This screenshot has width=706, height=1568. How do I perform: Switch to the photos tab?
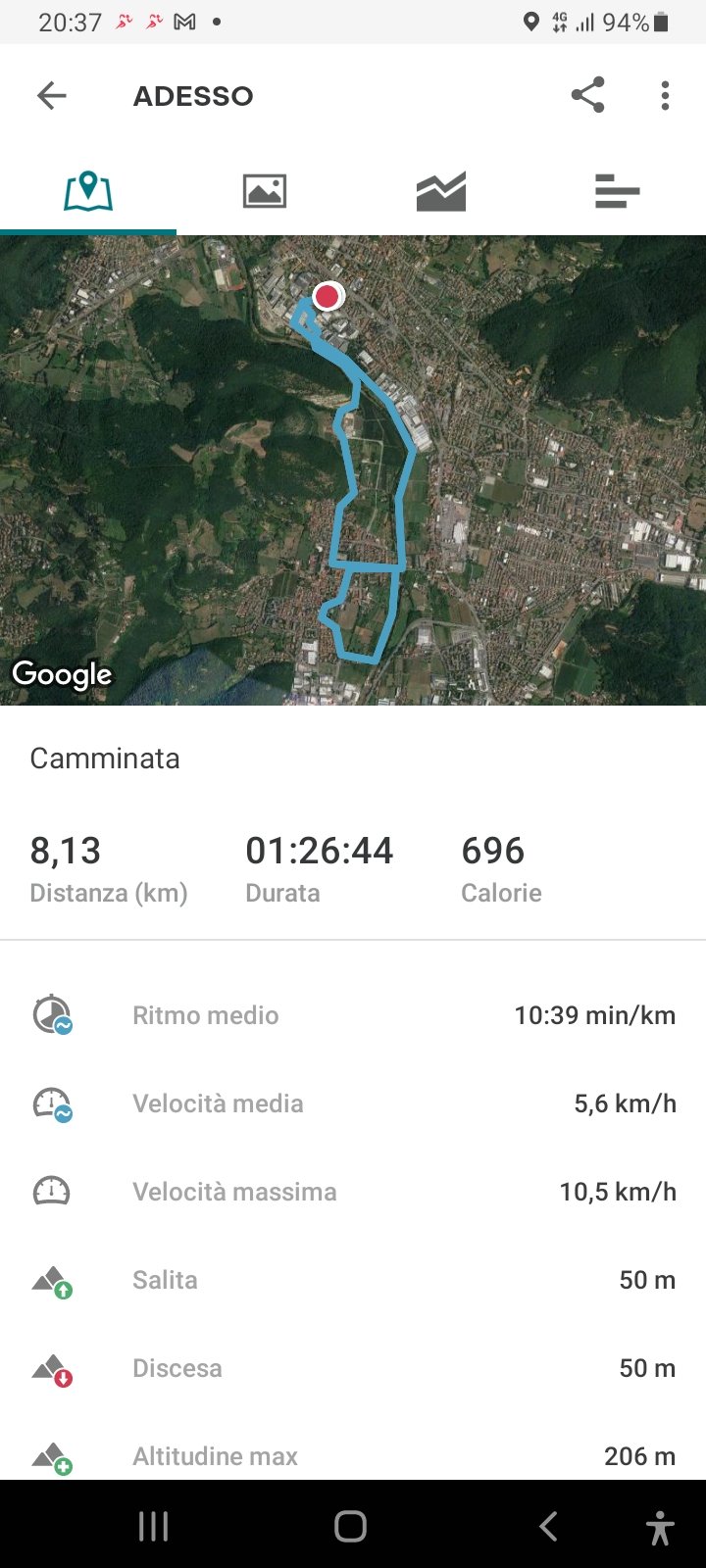click(x=265, y=190)
